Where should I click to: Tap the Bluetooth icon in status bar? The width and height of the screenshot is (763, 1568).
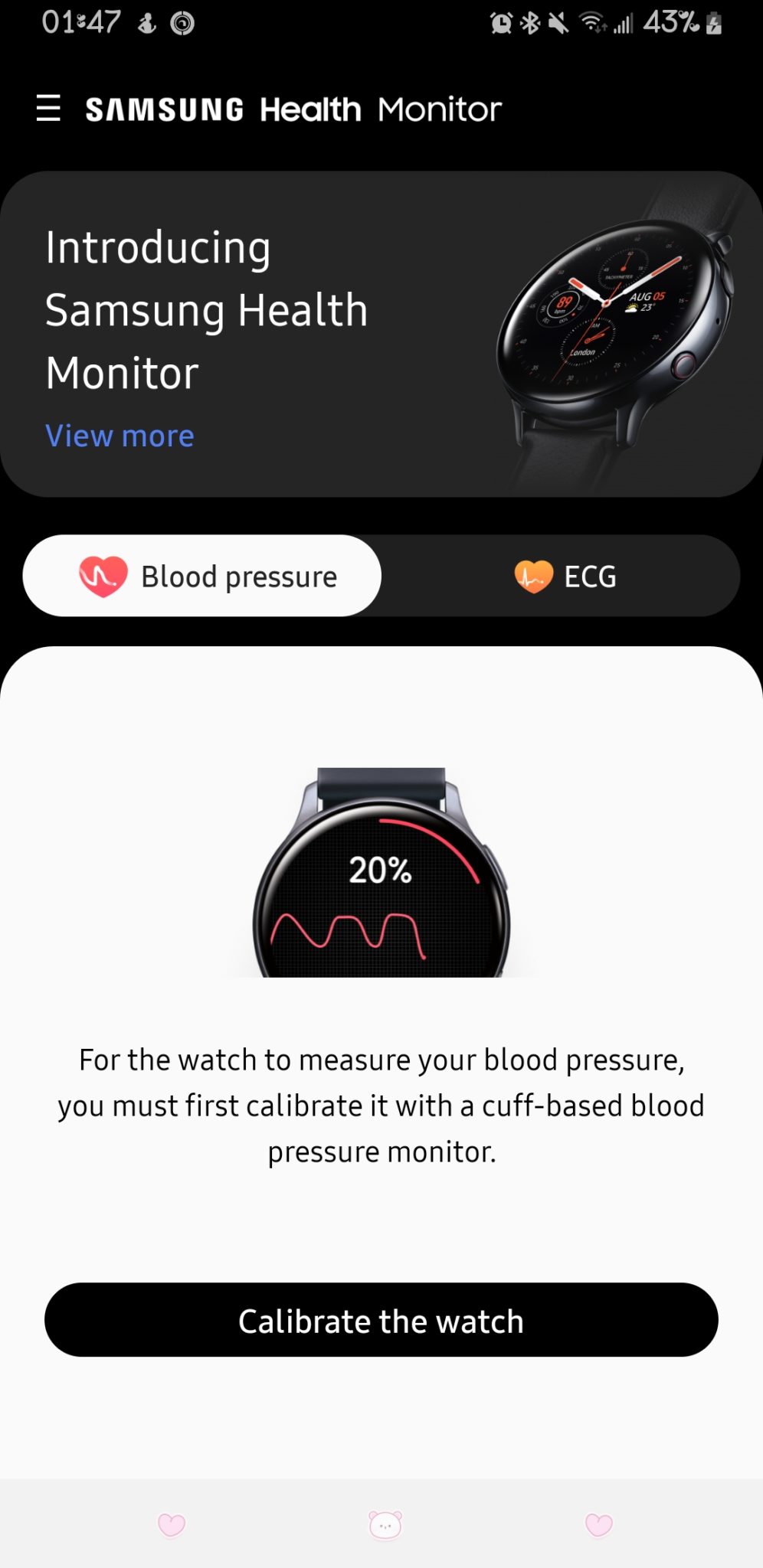click(x=529, y=23)
